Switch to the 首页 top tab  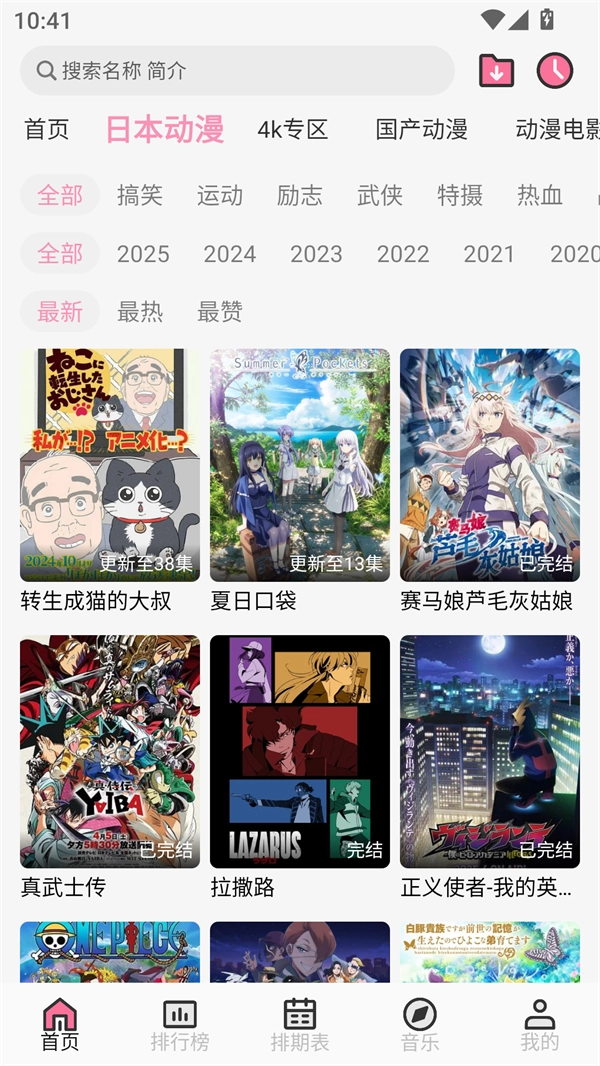click(47, 129)
